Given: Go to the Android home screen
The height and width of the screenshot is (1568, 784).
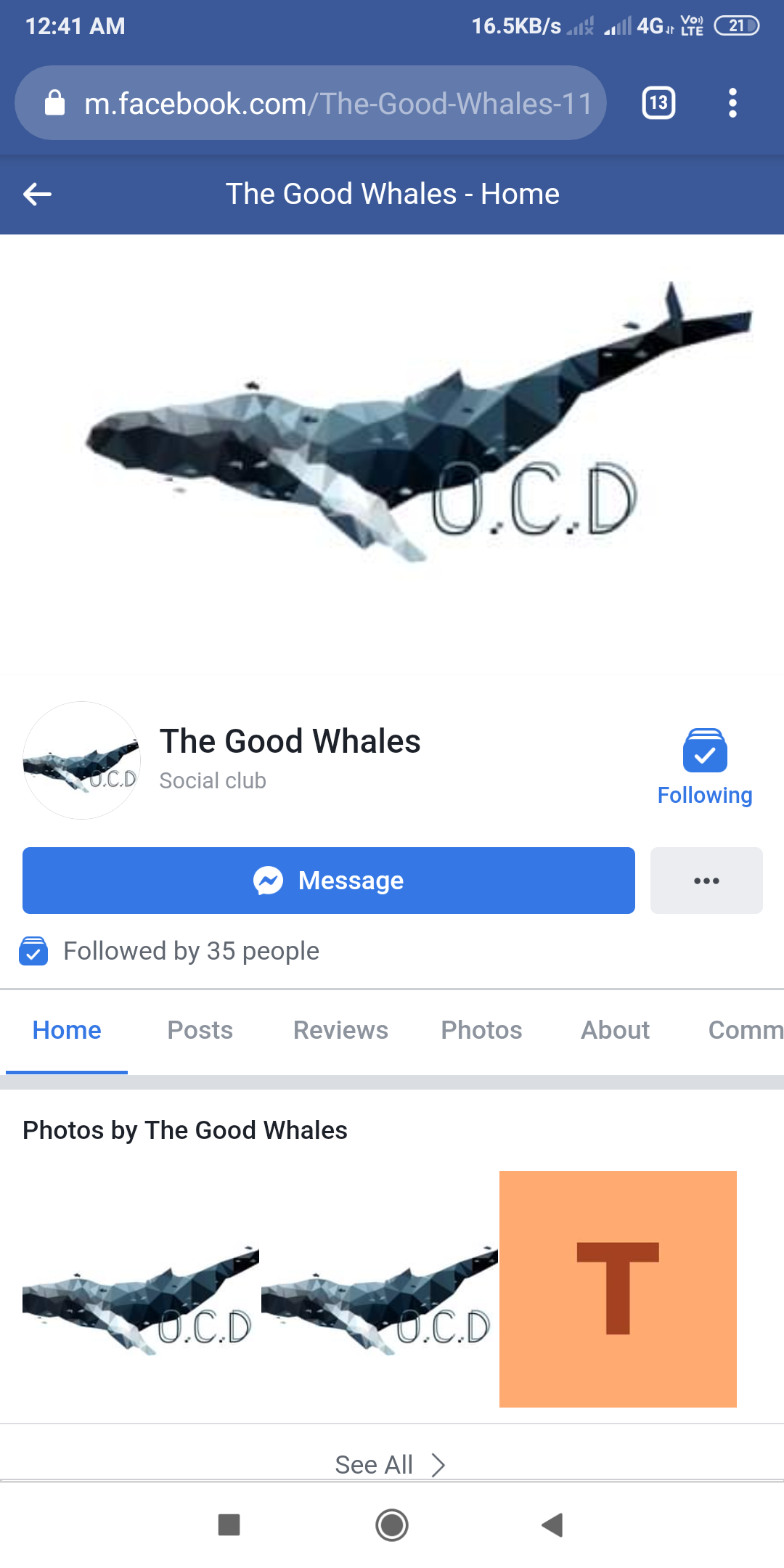Looking at the screenshot, I should 392,1525.
